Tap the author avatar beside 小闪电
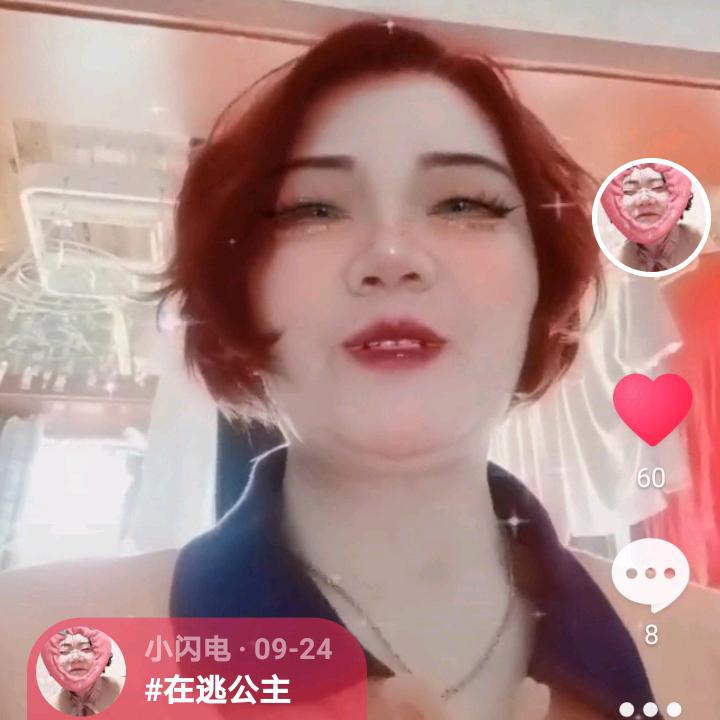The image size is (720, 720). click(80, 672)
